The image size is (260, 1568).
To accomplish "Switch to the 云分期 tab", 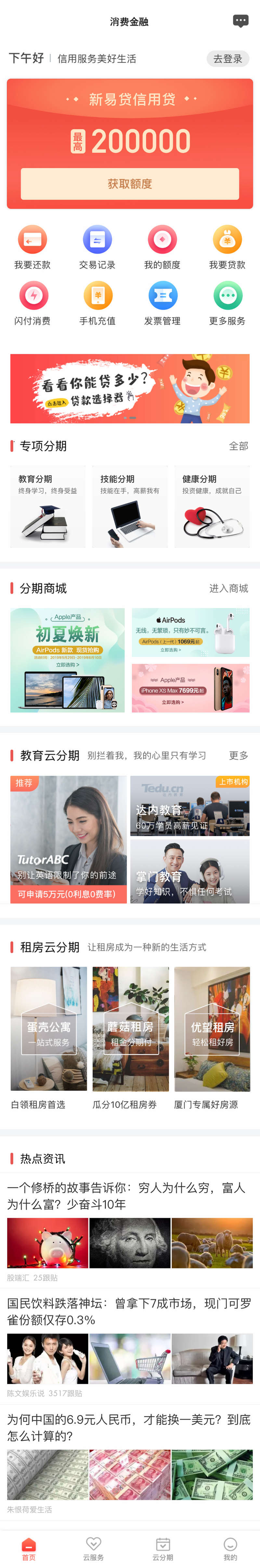I will coord(162,1548).
